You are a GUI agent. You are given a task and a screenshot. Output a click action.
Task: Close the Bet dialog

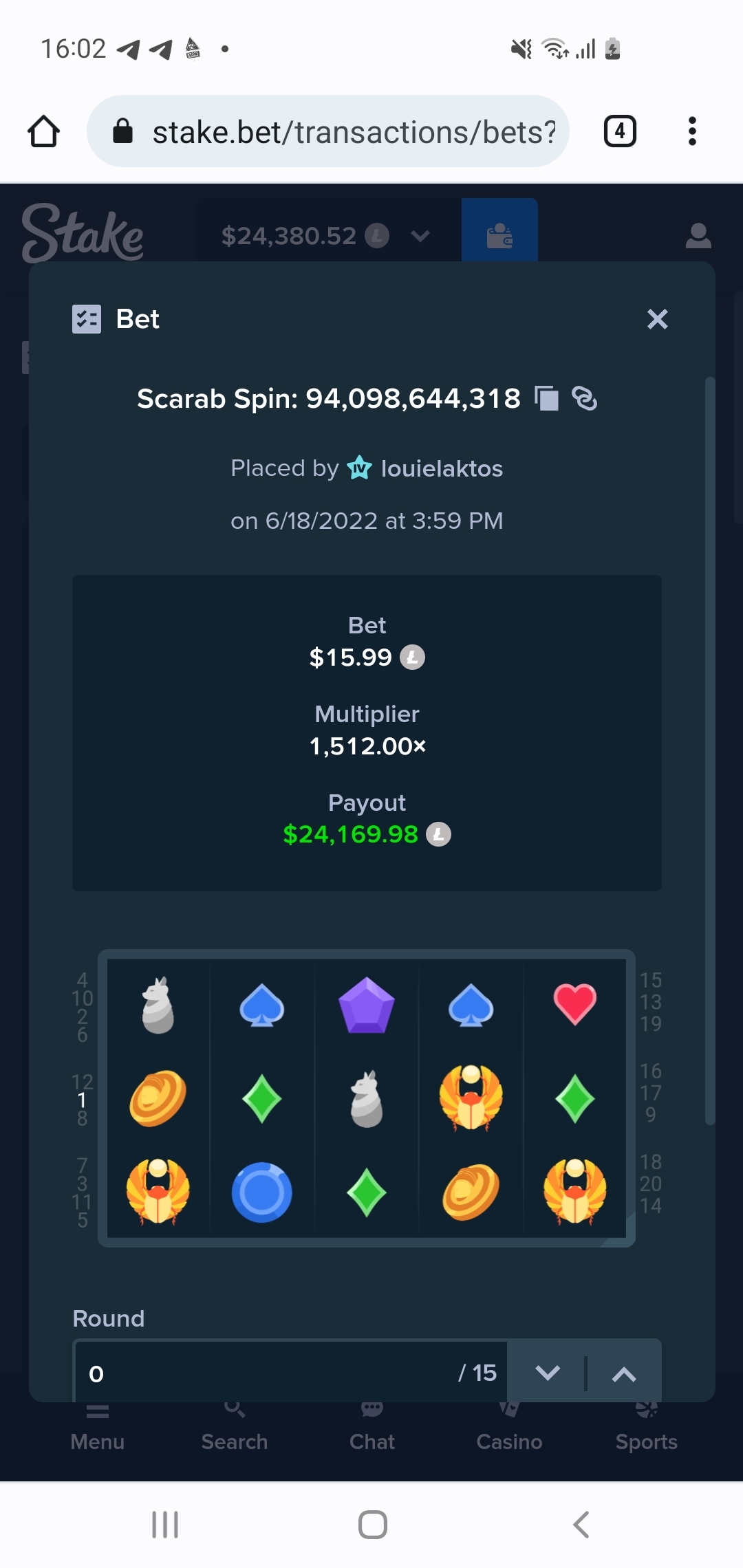657,319
